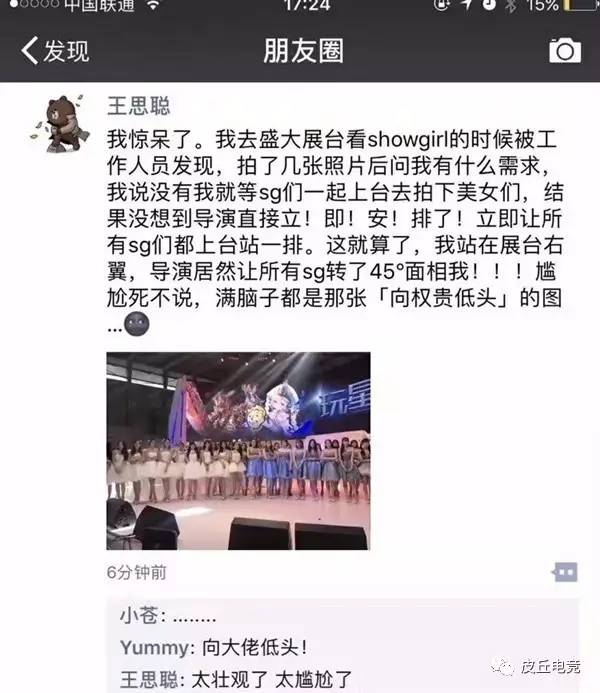Go back to the 发现 page
The width and height of the screenshot is (600, 693).
tap(55, 50)
